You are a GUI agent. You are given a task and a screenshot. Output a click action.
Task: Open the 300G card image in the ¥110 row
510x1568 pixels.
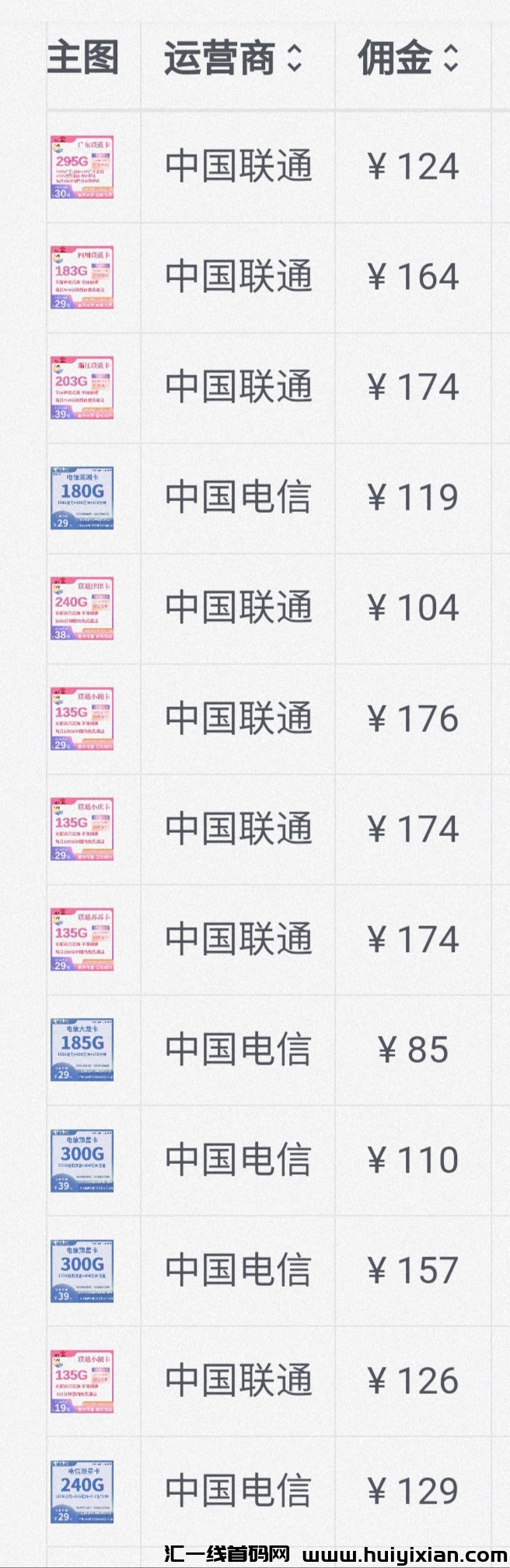(x=82, y=1160)
